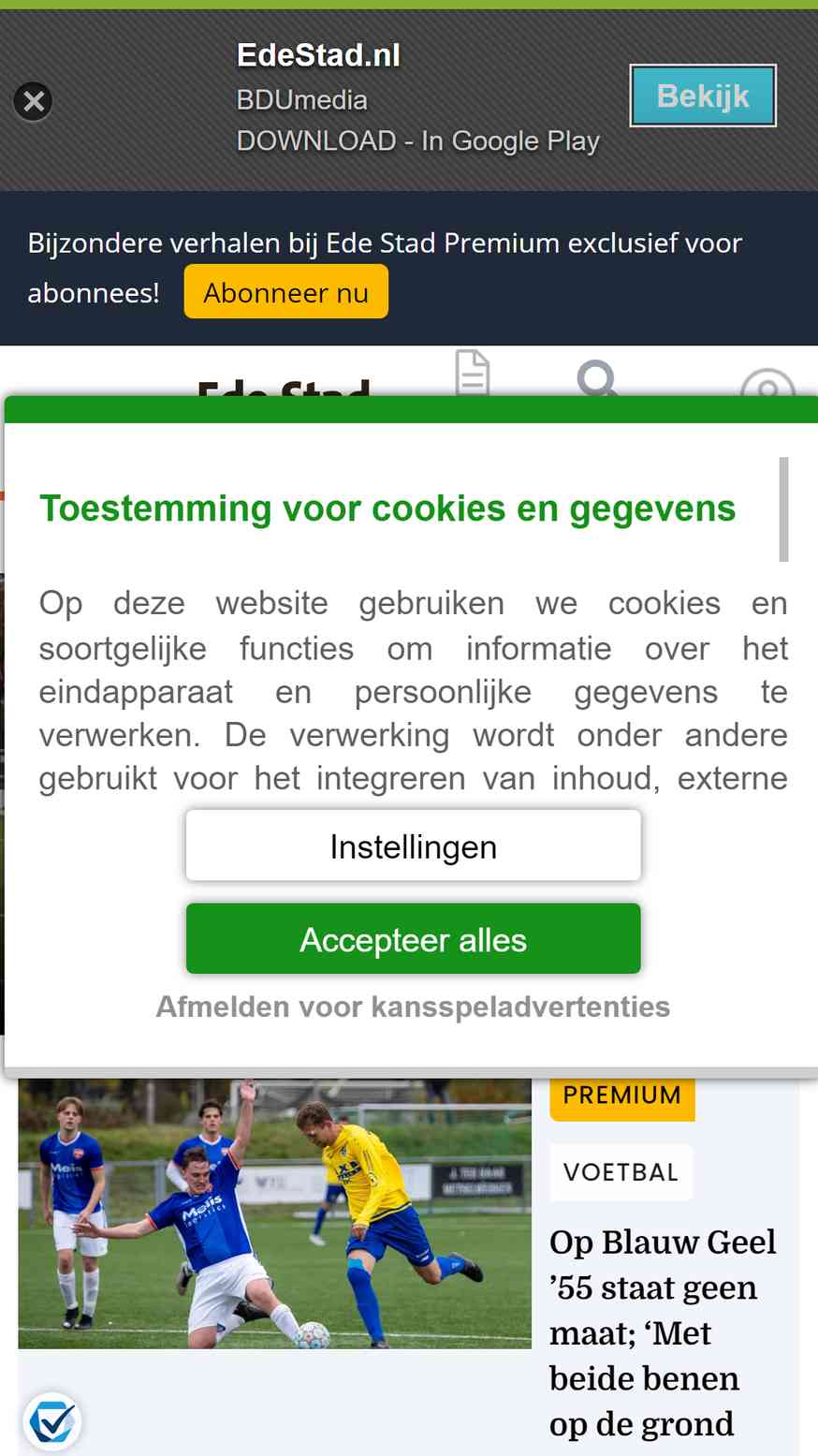The width and height of the screenshot is (818, 1456).
Task: Tap Abonneer nu to subscribe
Action: (285, 292)
